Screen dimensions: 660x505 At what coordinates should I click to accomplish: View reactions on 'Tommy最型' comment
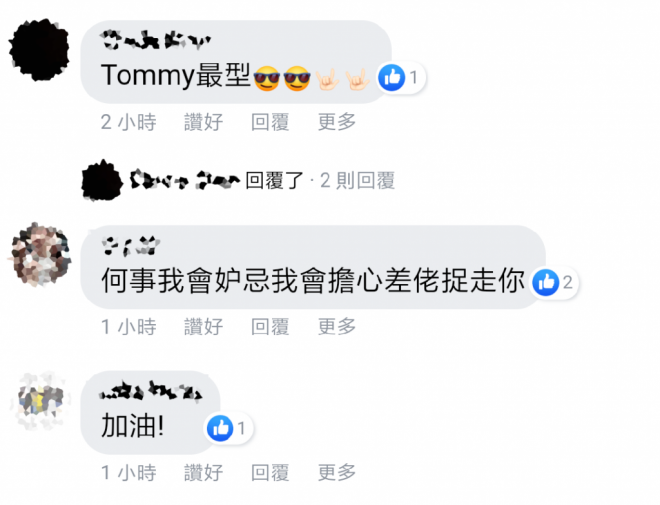click(x=401, y=76)
